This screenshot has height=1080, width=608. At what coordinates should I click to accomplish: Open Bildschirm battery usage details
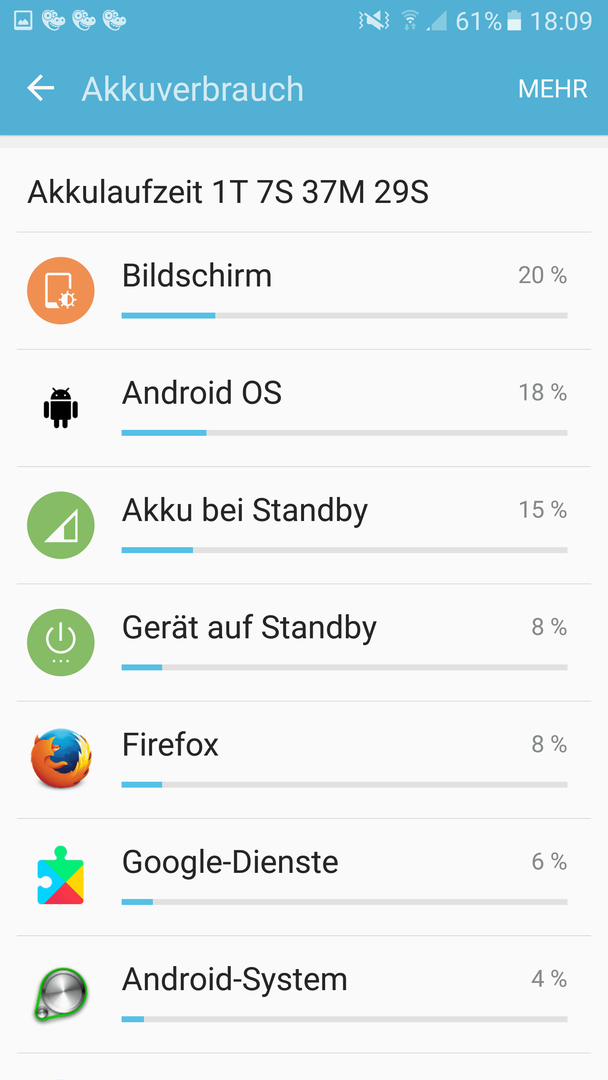point(304,291)
